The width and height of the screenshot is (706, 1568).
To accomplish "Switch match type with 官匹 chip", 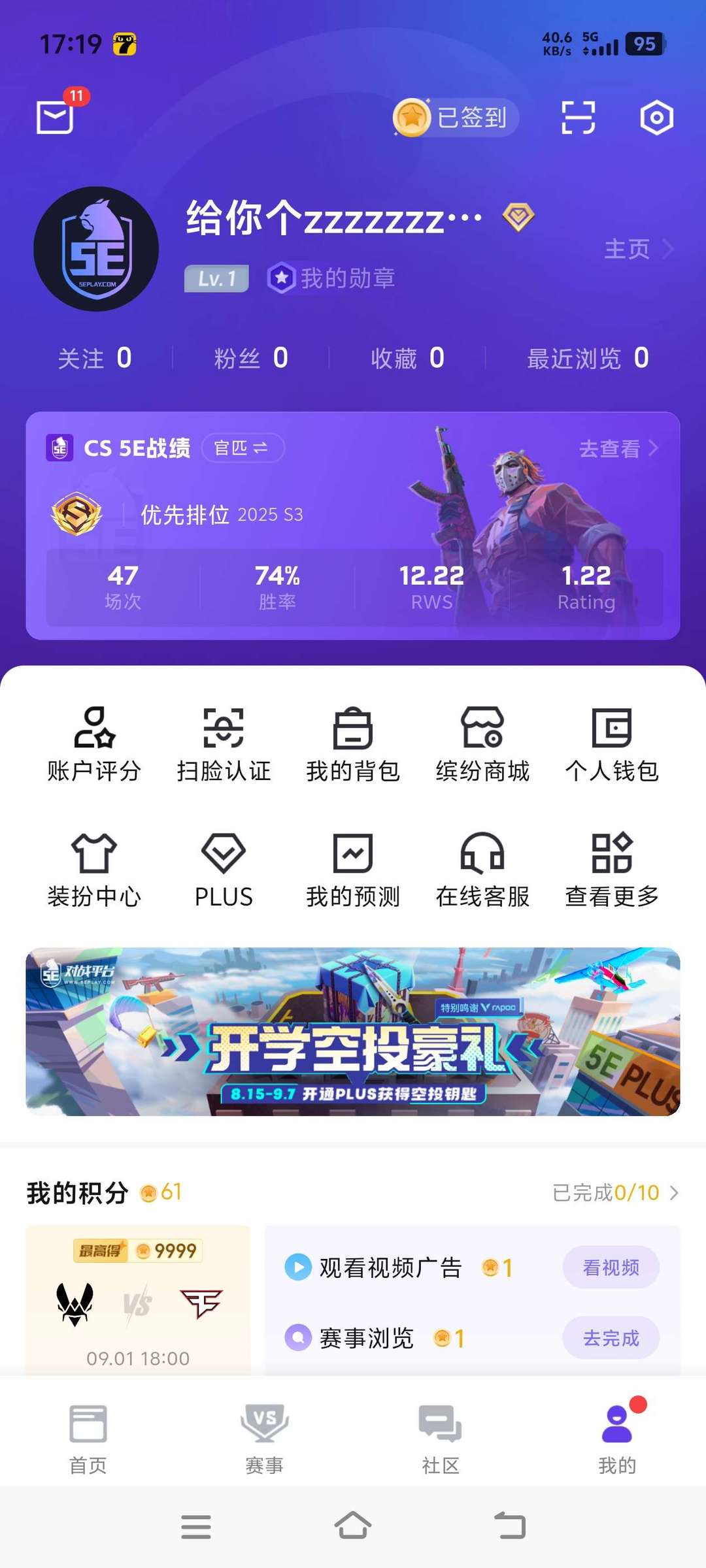I will click(243, 448).
